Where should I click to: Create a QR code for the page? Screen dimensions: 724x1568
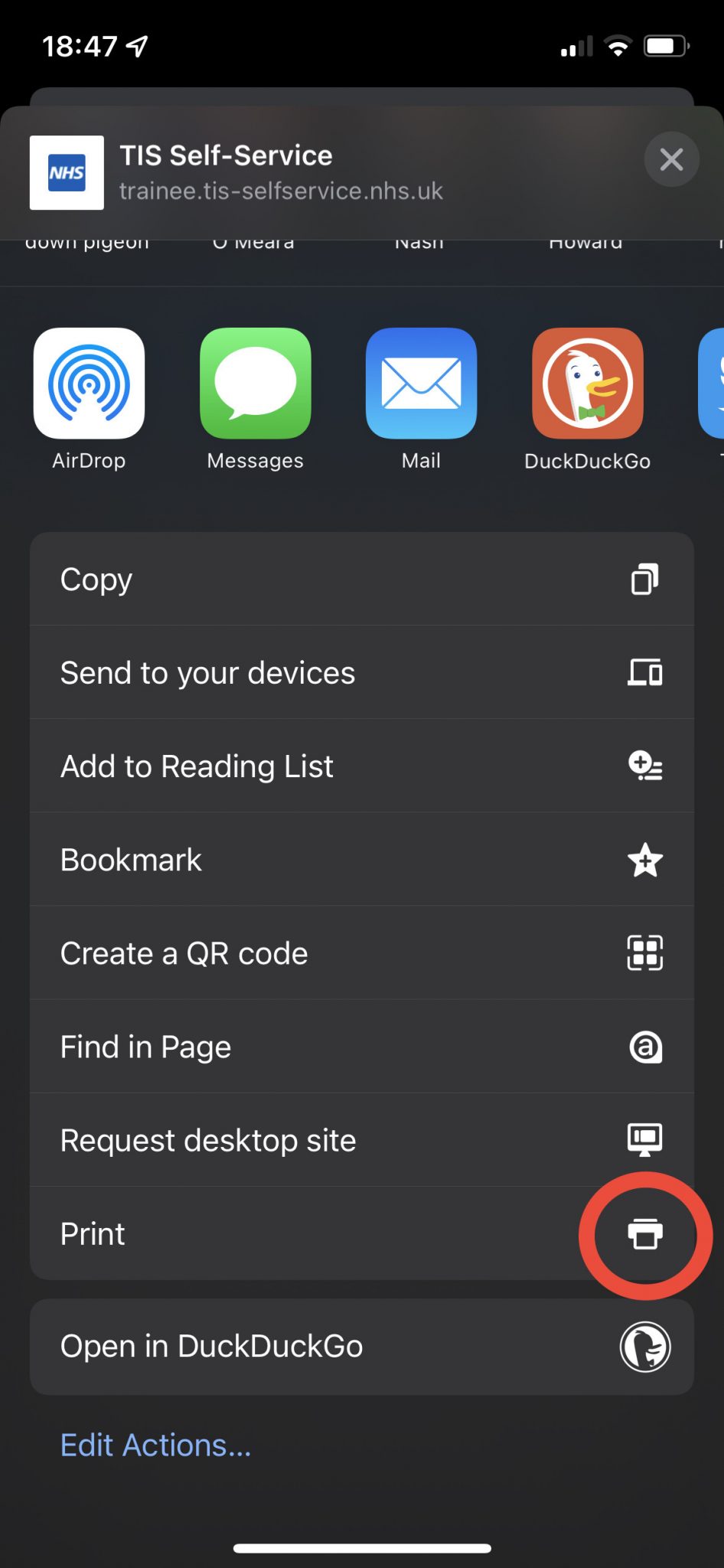[x=361, y=953]
